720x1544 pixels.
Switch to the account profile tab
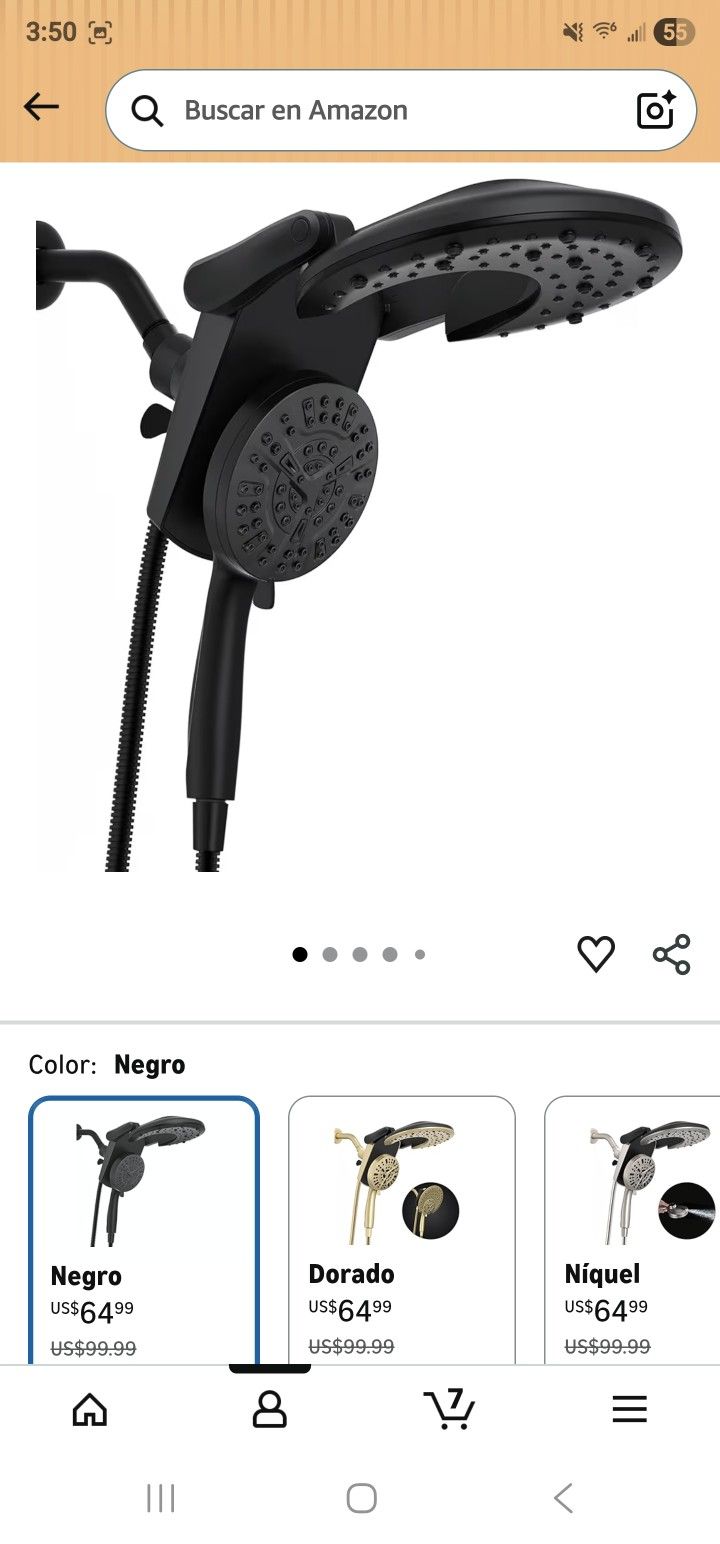pos(269,1410)
